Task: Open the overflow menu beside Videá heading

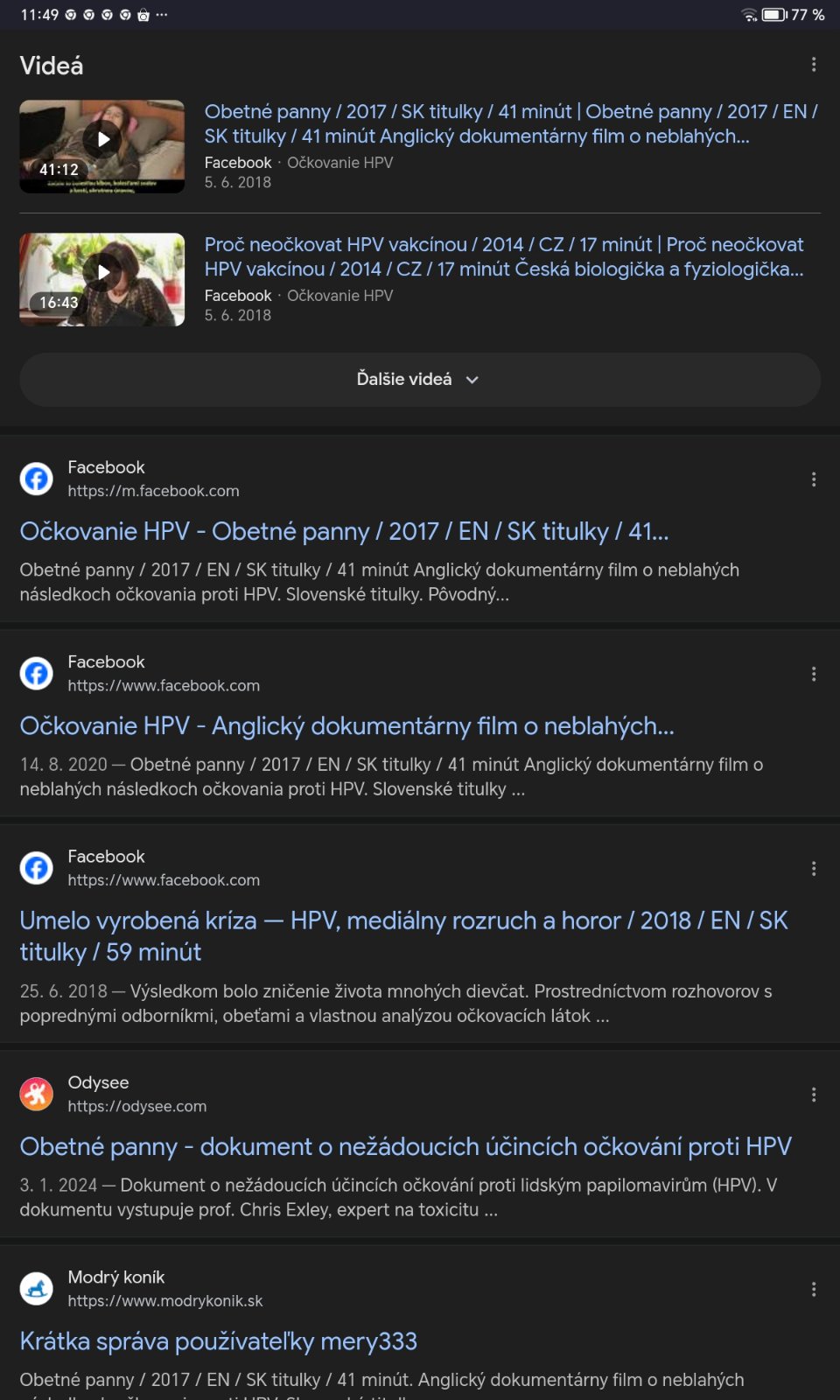Action: 814,65
